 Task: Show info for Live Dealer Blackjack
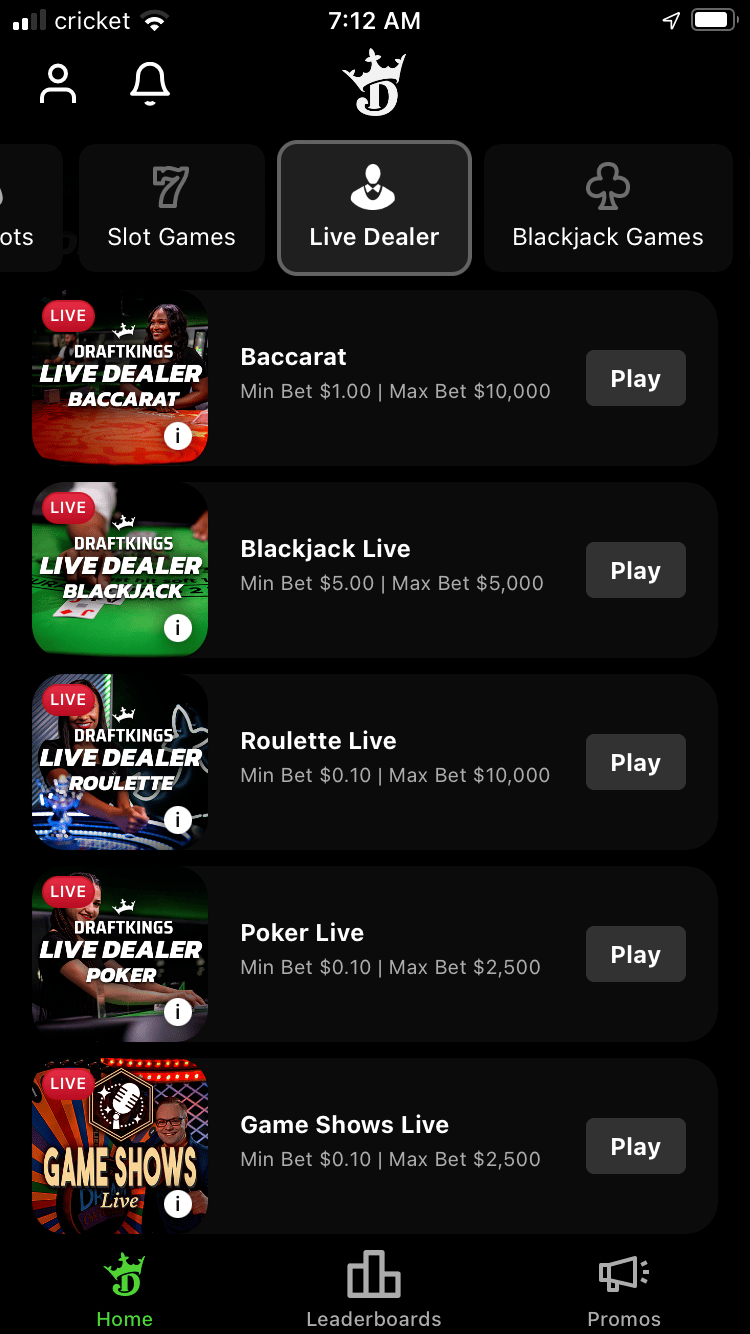[x=178, y=628]
